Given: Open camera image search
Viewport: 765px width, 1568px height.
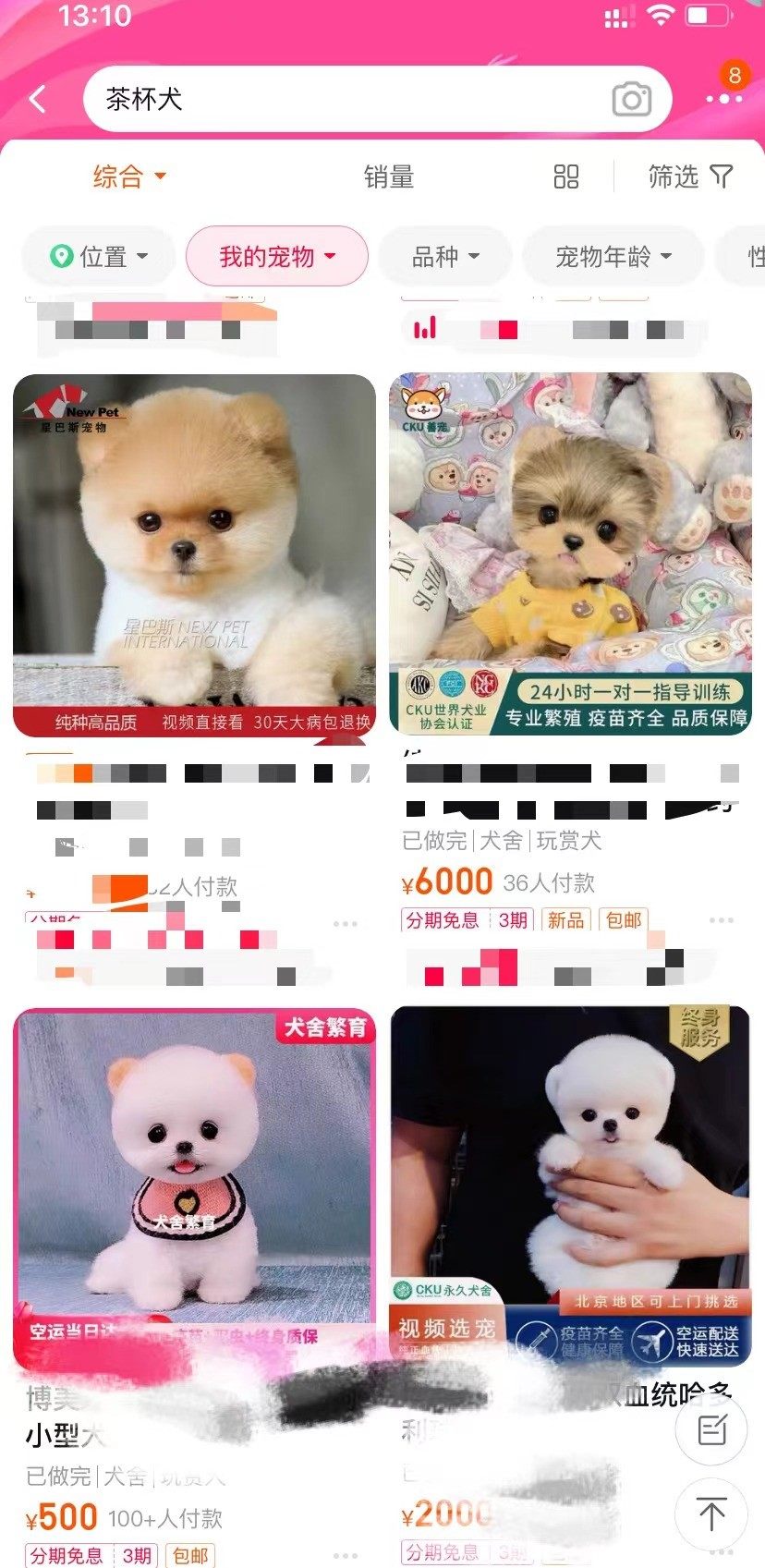Looking at the screenshot, I should (x=631, y=99).
